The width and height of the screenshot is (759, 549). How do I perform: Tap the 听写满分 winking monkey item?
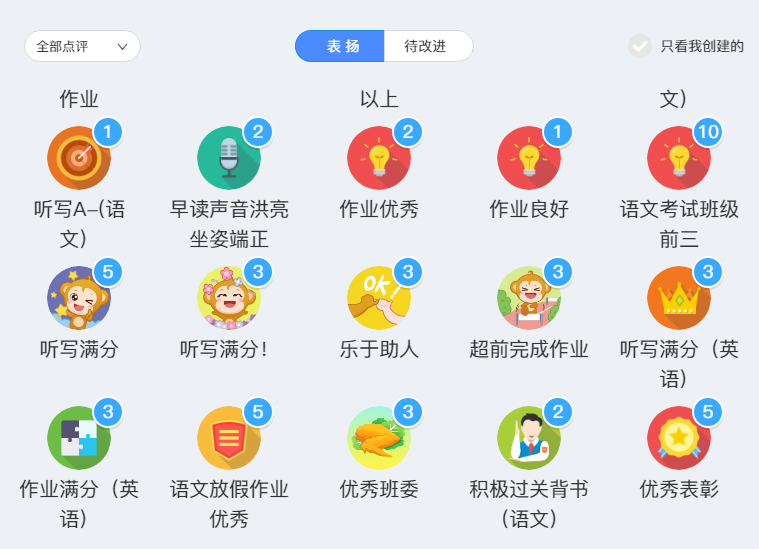click(79, 299)
